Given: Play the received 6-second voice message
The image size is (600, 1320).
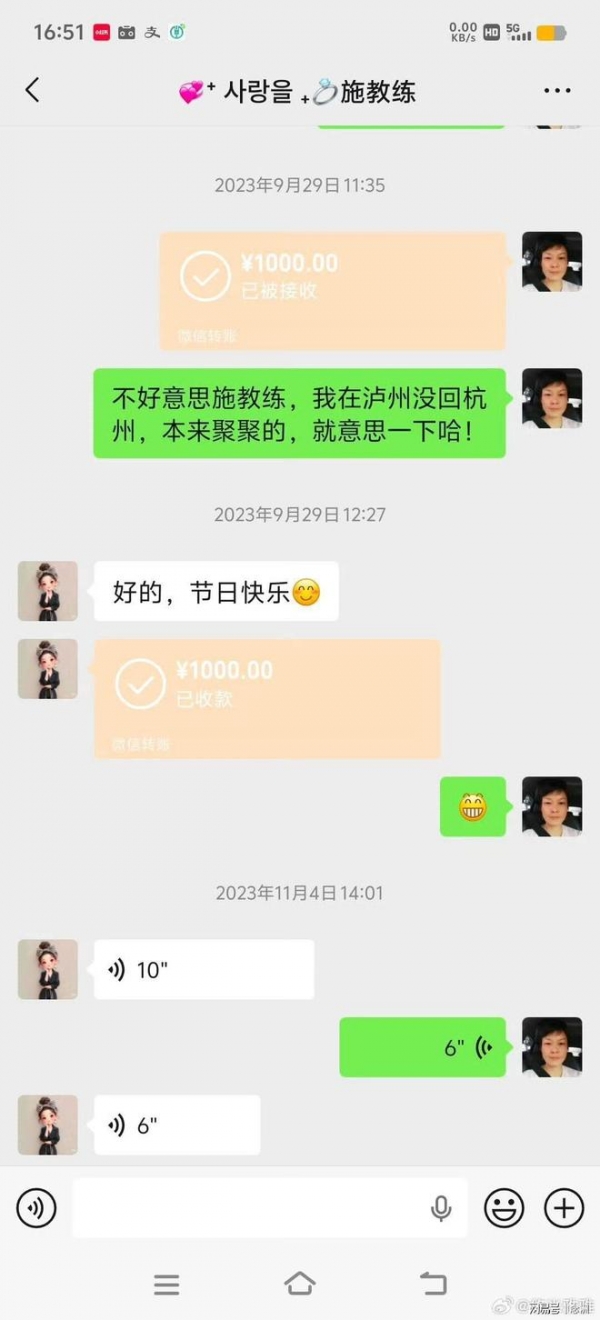Looking at the screenshot, I should click(x=176, y=1125).
